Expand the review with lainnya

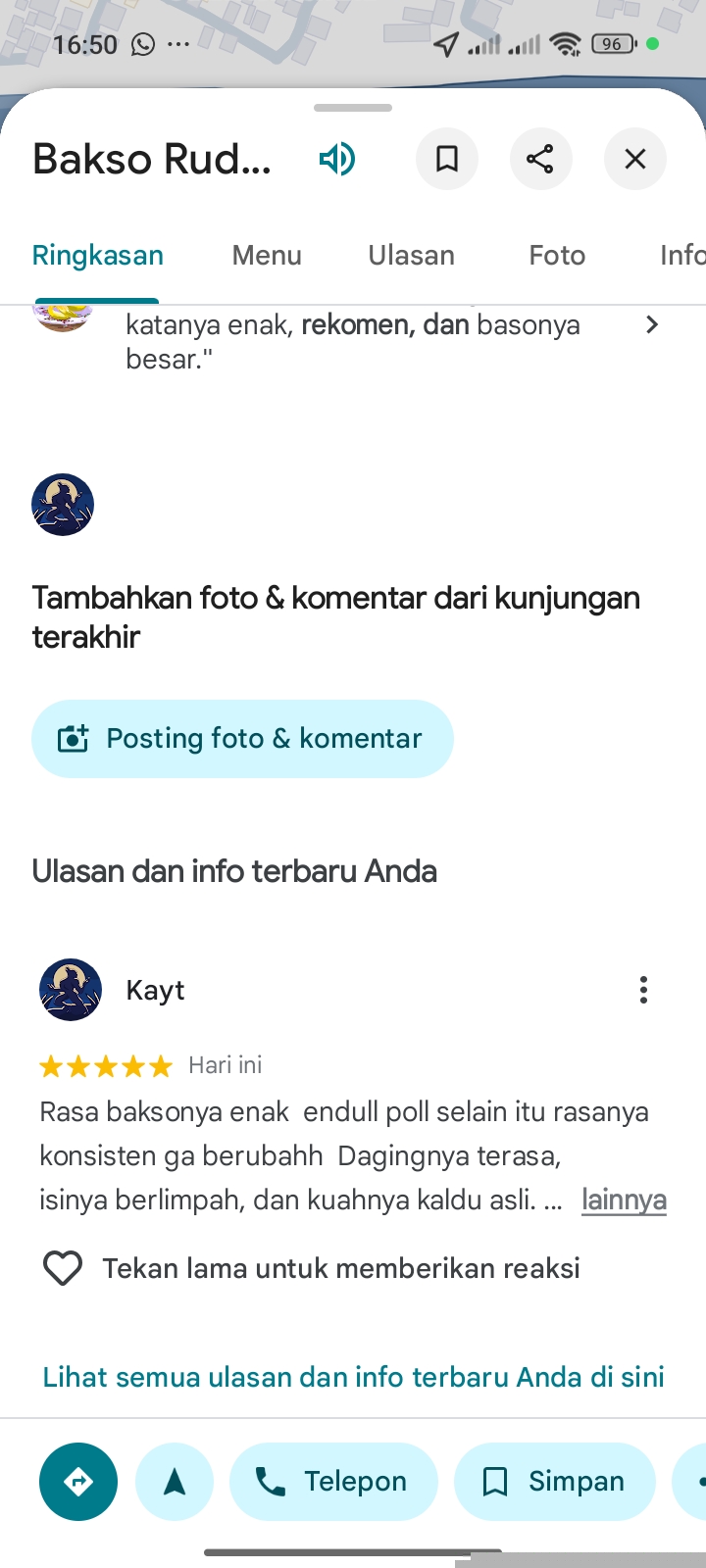[624, 1200]
